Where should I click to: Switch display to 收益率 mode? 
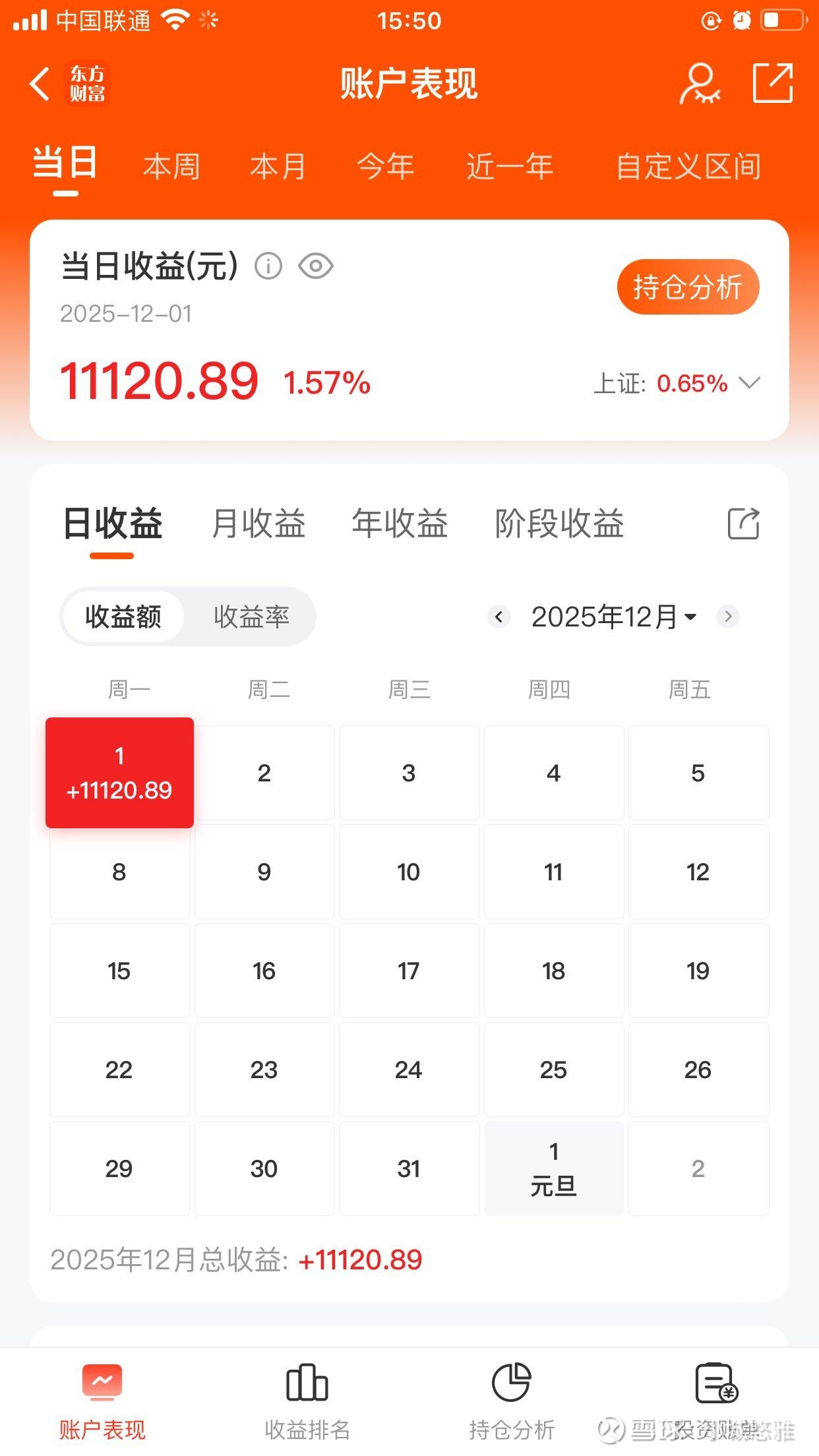coord(253,616)
